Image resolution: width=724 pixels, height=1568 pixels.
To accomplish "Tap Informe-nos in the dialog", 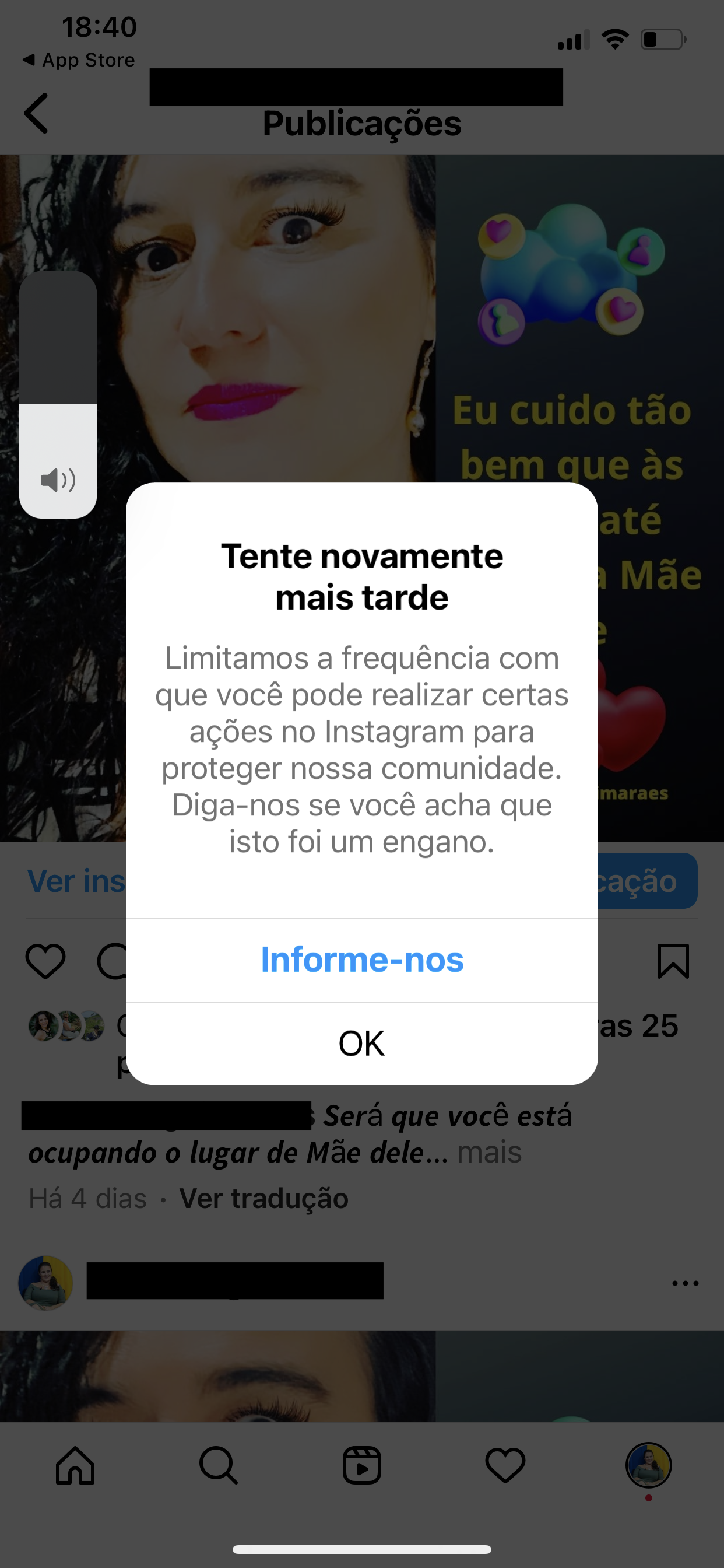I will click(x=362, y=960).
